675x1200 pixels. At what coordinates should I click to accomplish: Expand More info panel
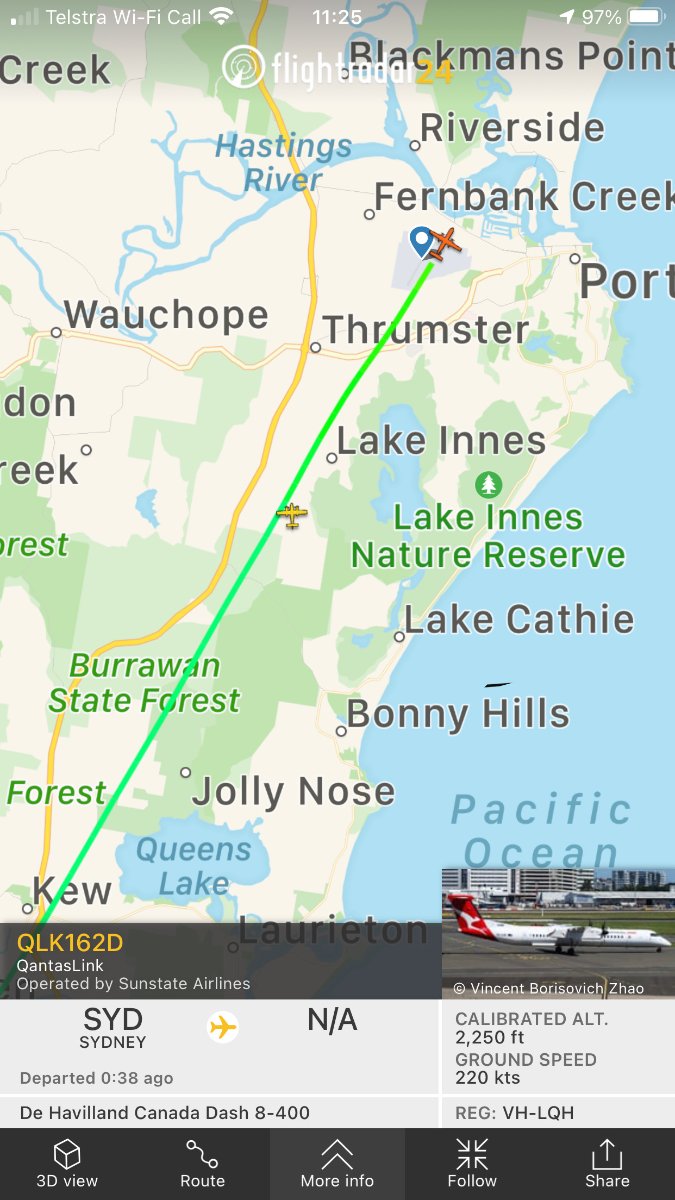[337, 1164]
